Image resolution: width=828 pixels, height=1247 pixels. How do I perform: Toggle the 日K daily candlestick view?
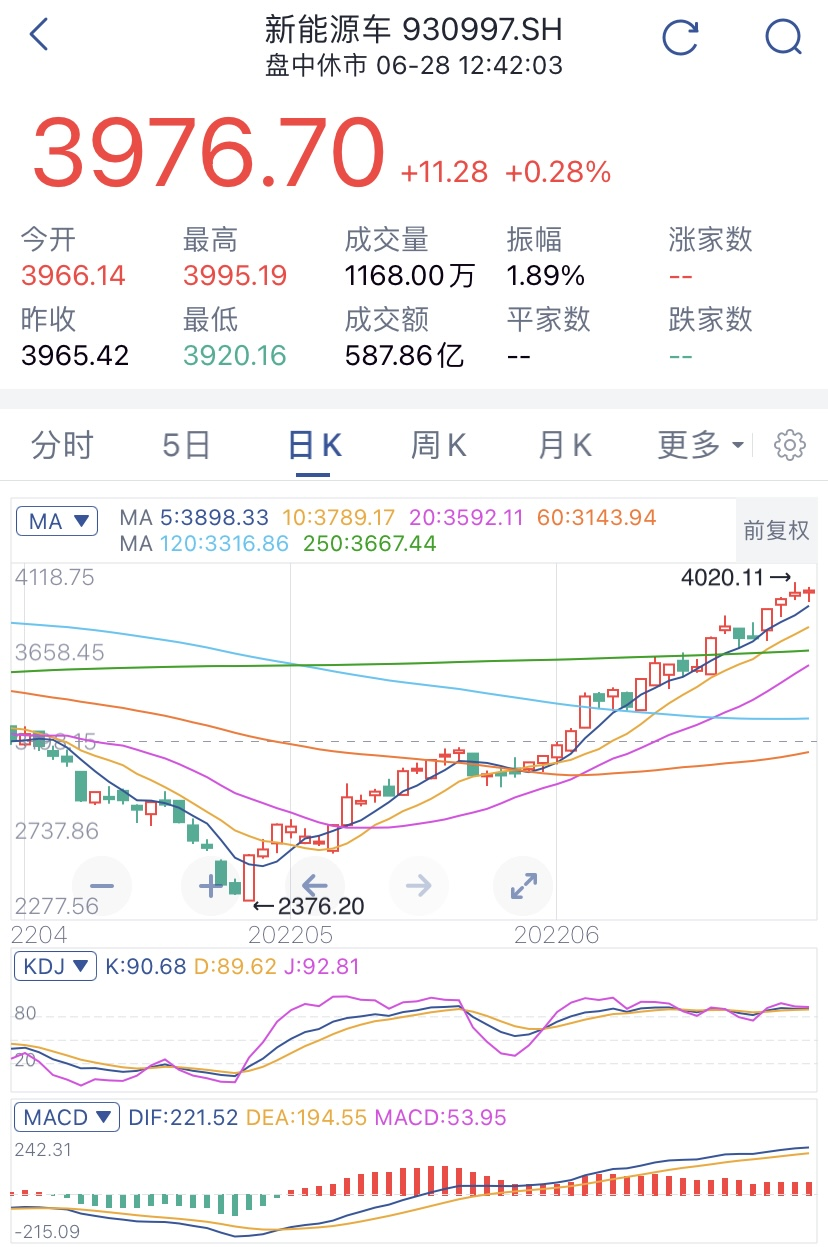point(313,446)
